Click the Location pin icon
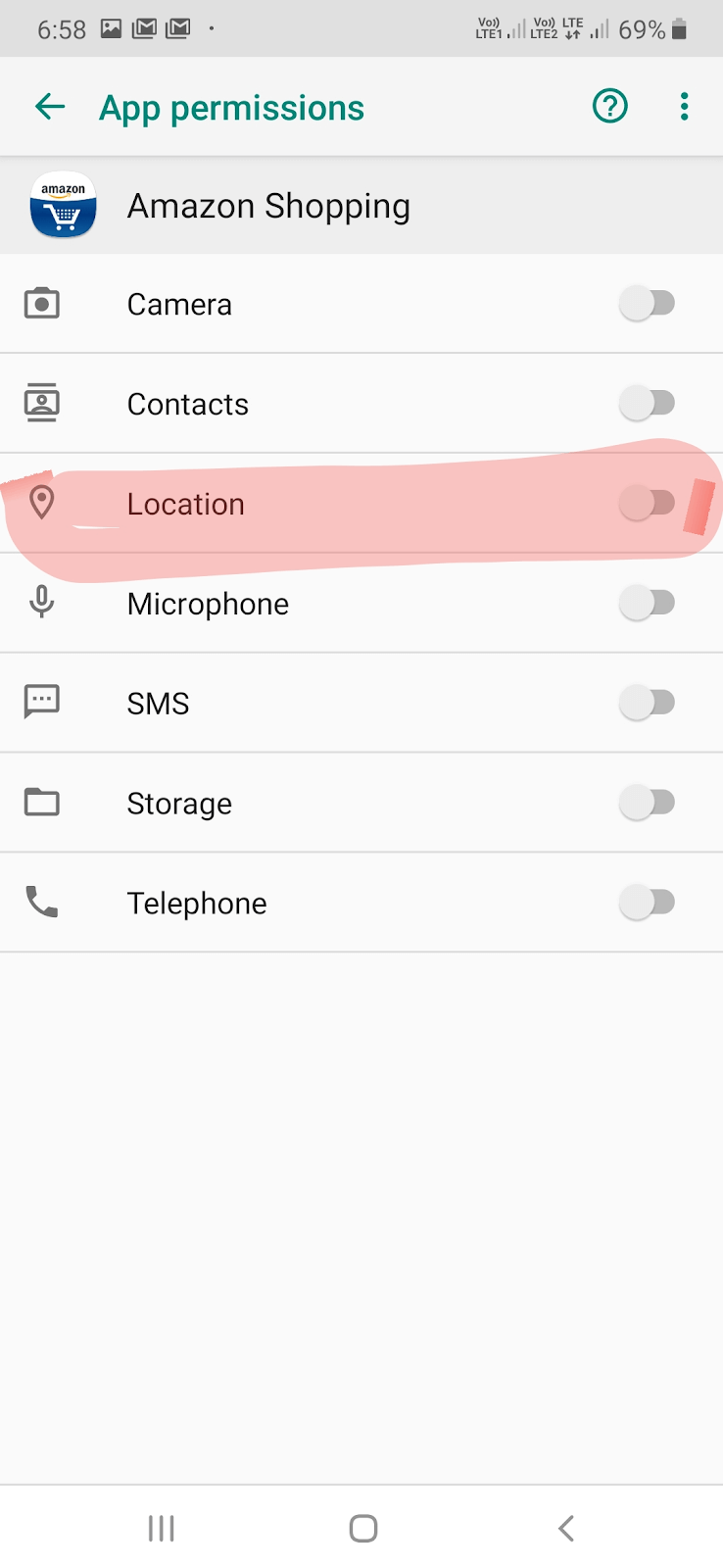This screenshot has height=1568, width=723. point(41,503)
